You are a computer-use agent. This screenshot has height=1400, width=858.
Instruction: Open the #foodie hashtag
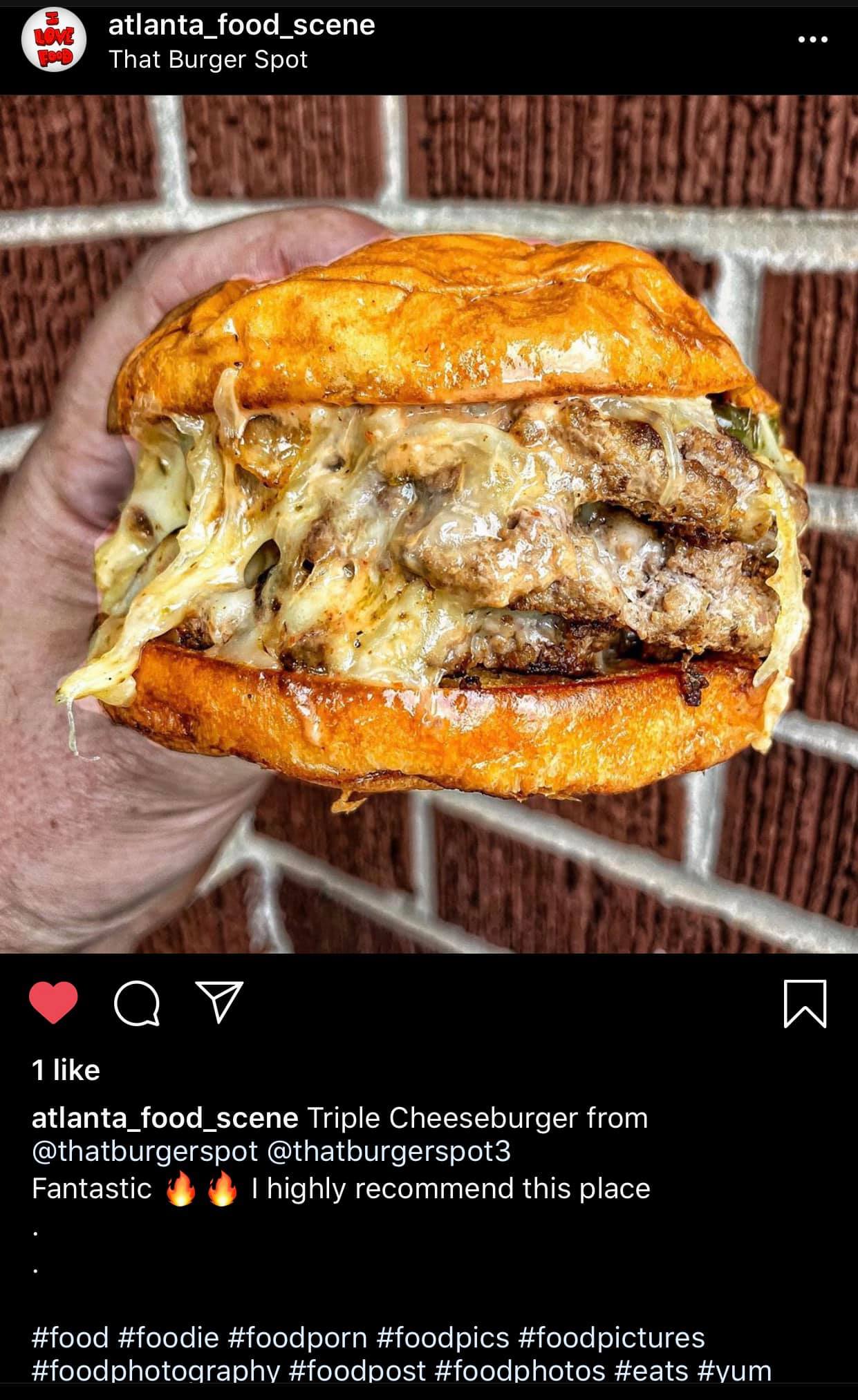tap(169, 1337)
